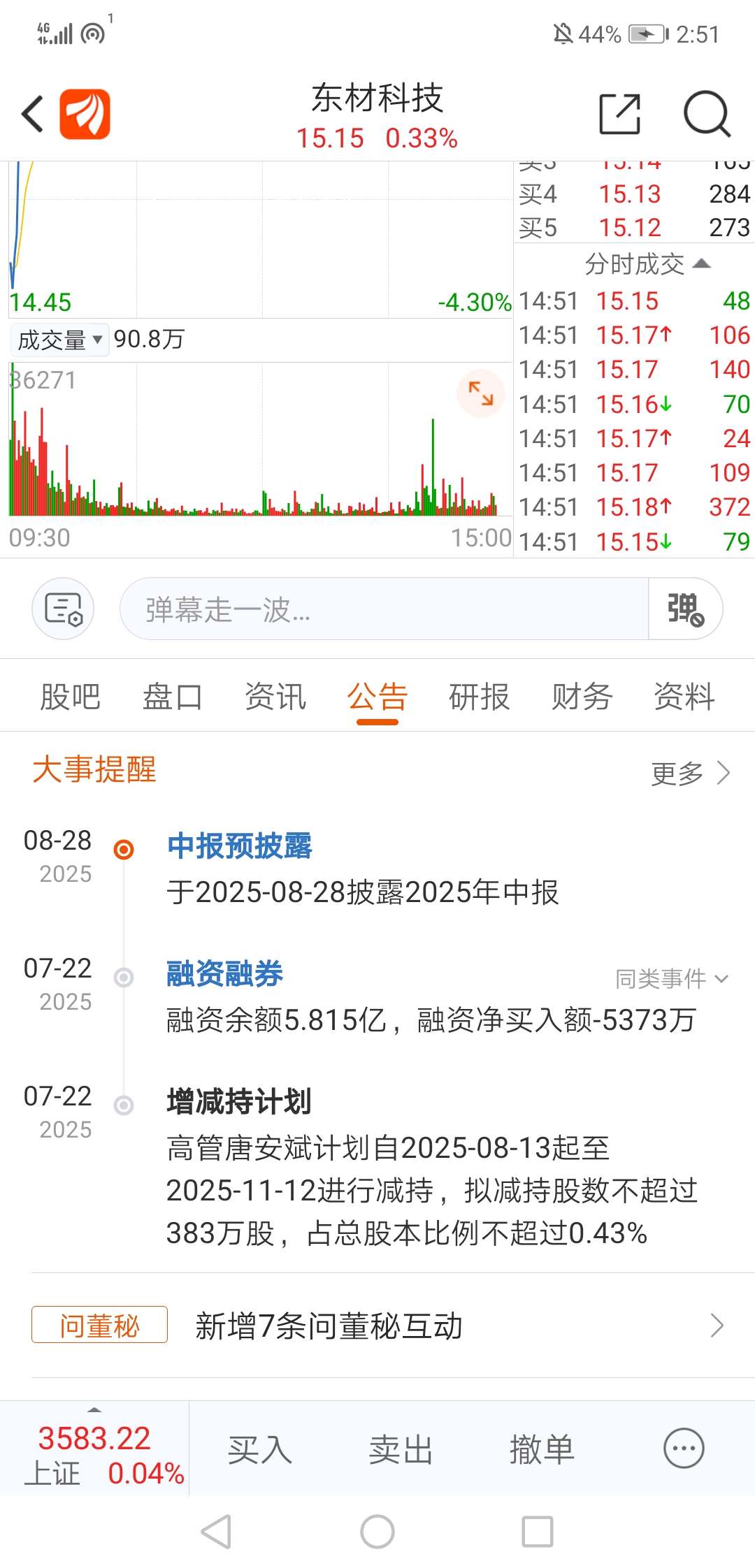View 更多 major event reminders
The height and width of the screenshot is (1568, 755).
tap(691, 774)
